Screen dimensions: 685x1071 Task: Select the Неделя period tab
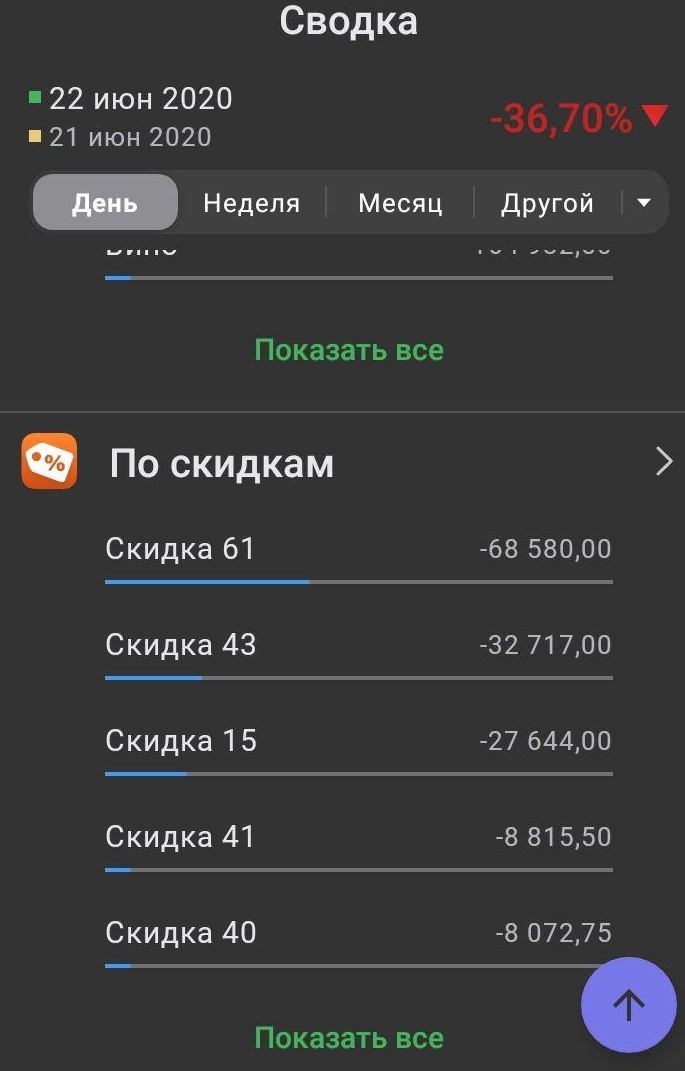(x=251, y=203)
